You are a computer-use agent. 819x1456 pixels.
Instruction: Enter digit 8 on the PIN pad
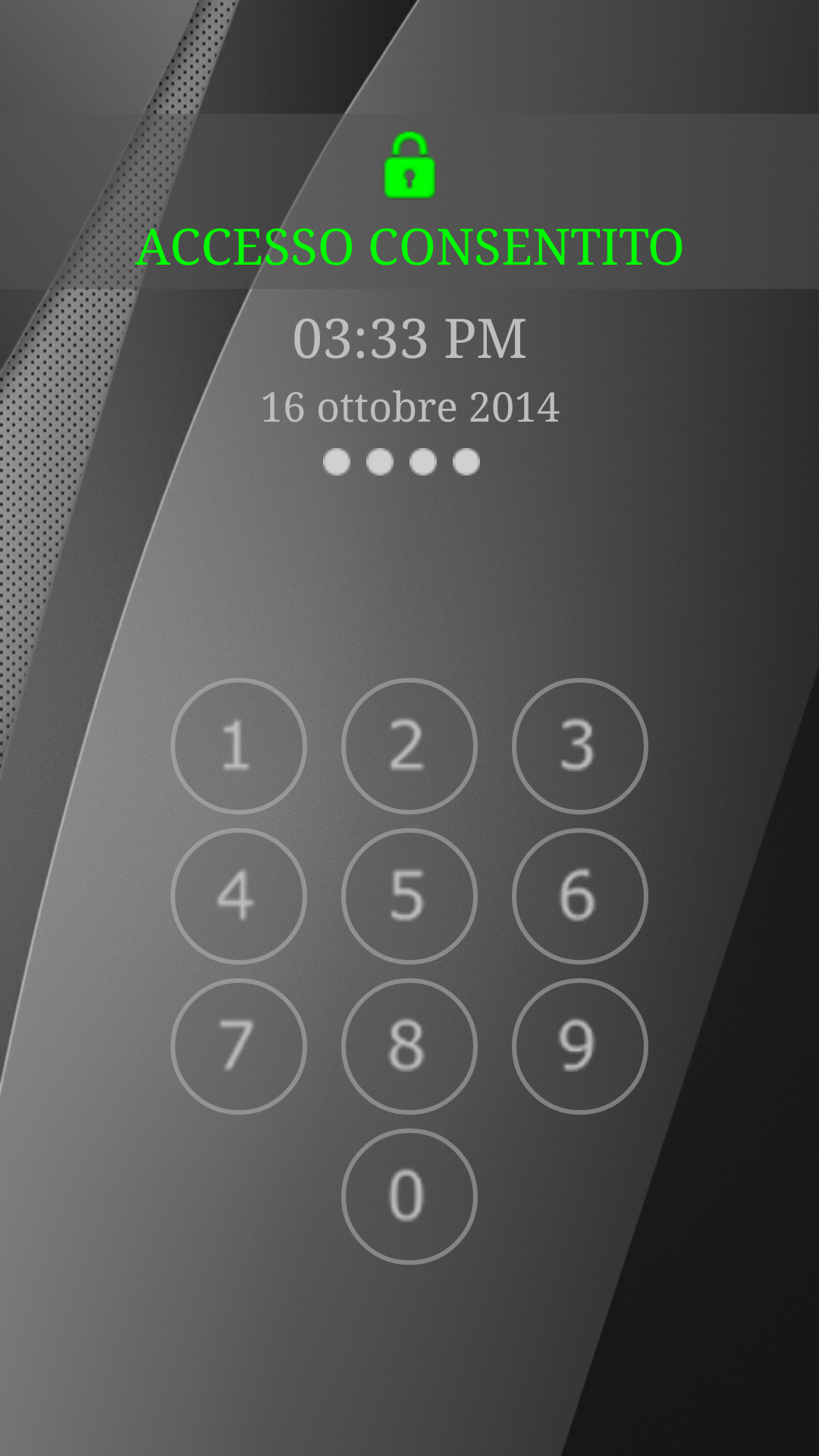(409, 1046)
